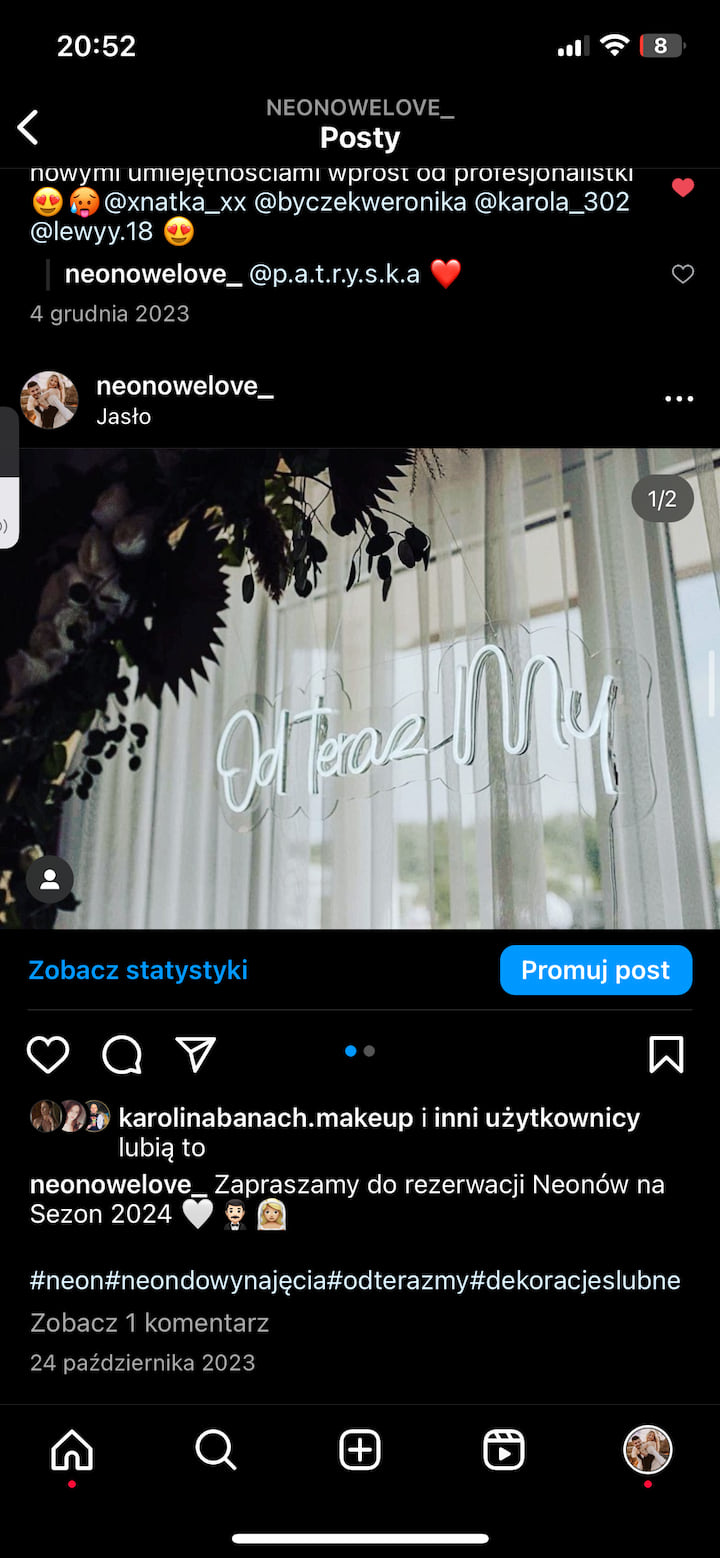The width and height of the screenshot is (720, 1558).
Task: Go back using the top-left arrow
Action: (28, 127)
